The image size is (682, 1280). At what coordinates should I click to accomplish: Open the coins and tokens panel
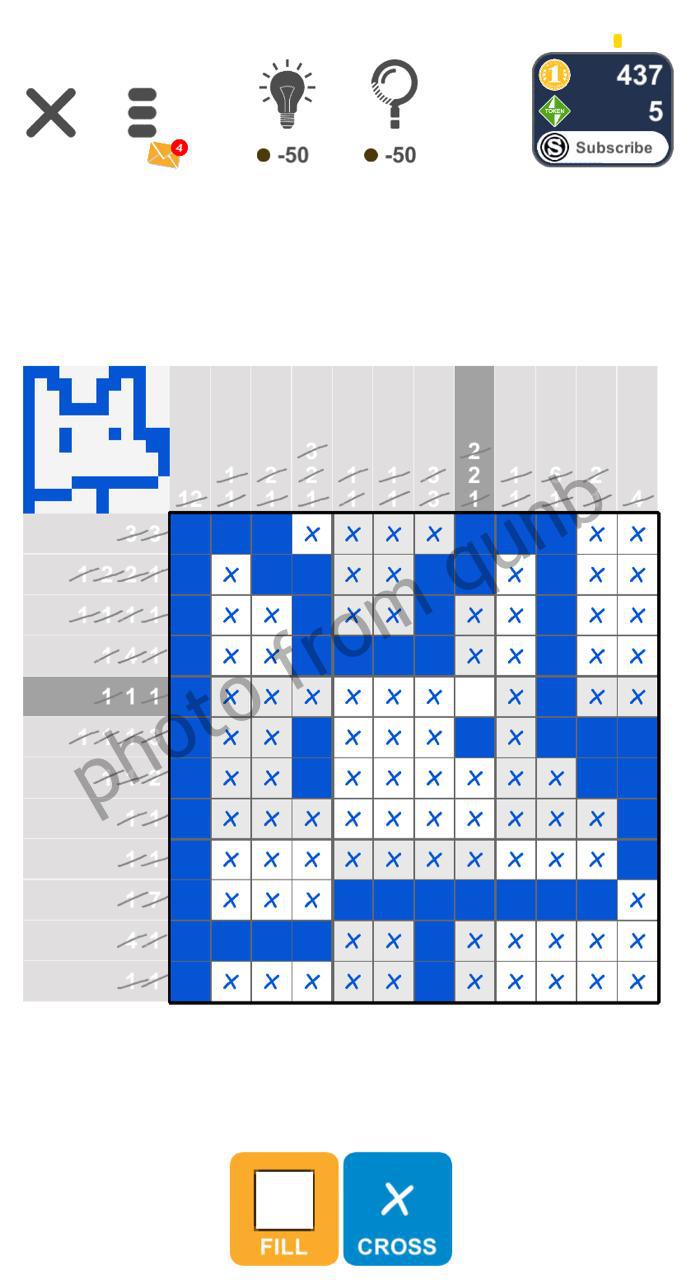tap(602, 92)
